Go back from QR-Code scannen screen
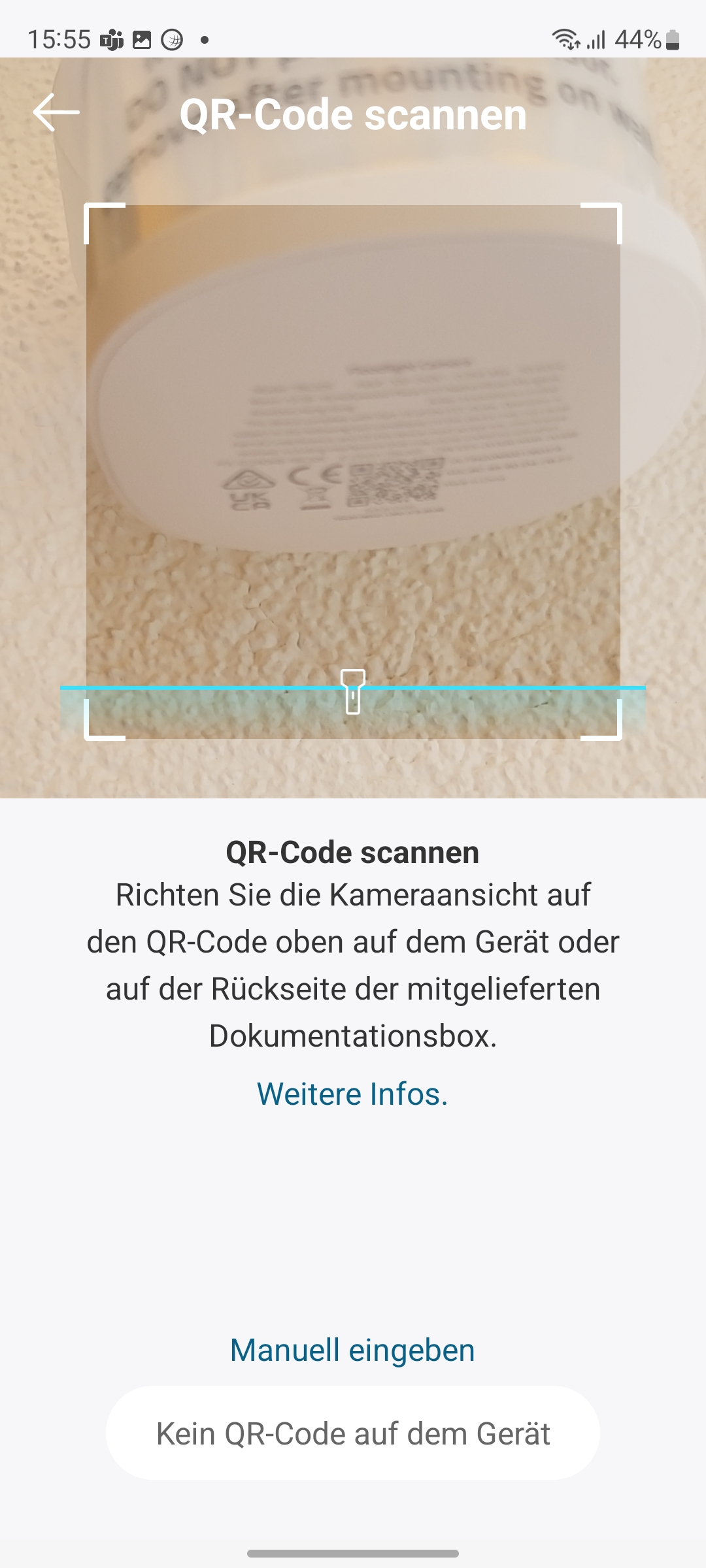The image size is (706, 1568). pyautogui.click(x=56, y=112)
